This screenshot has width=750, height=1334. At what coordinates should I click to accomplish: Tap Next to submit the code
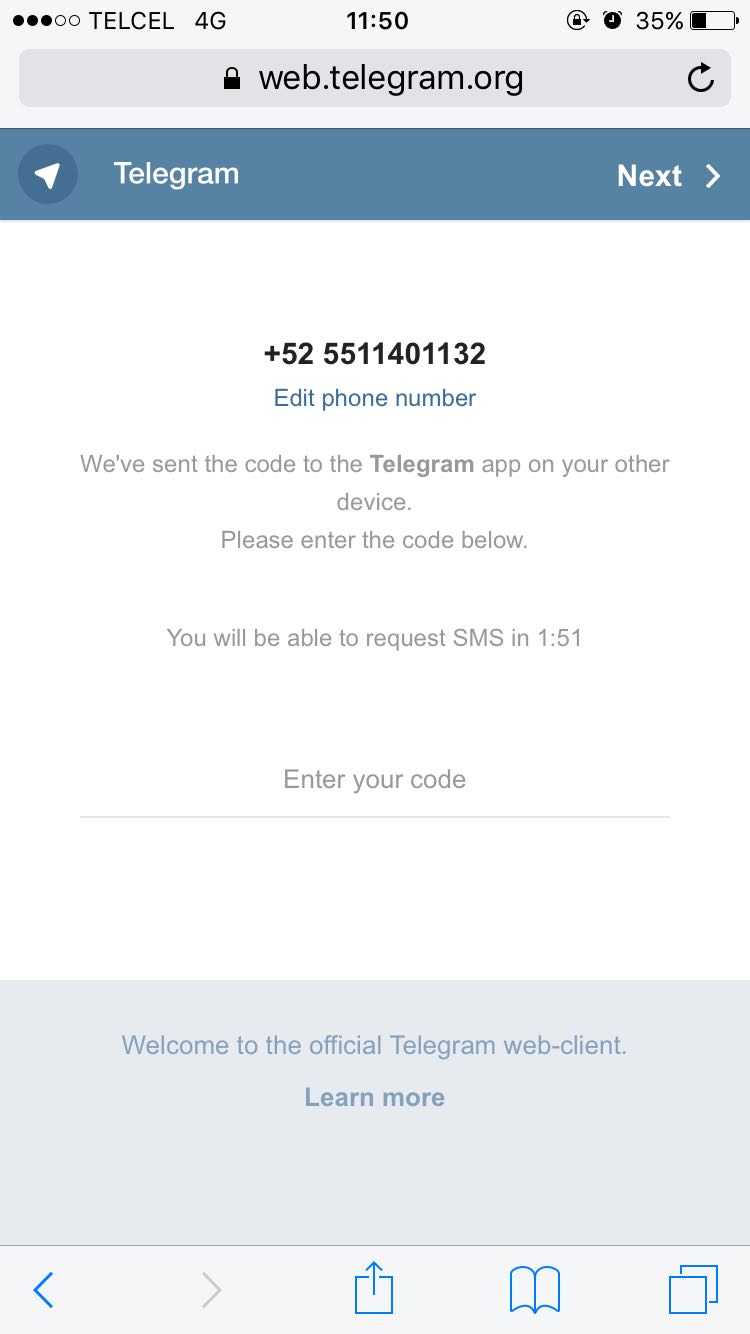[668, 176]
